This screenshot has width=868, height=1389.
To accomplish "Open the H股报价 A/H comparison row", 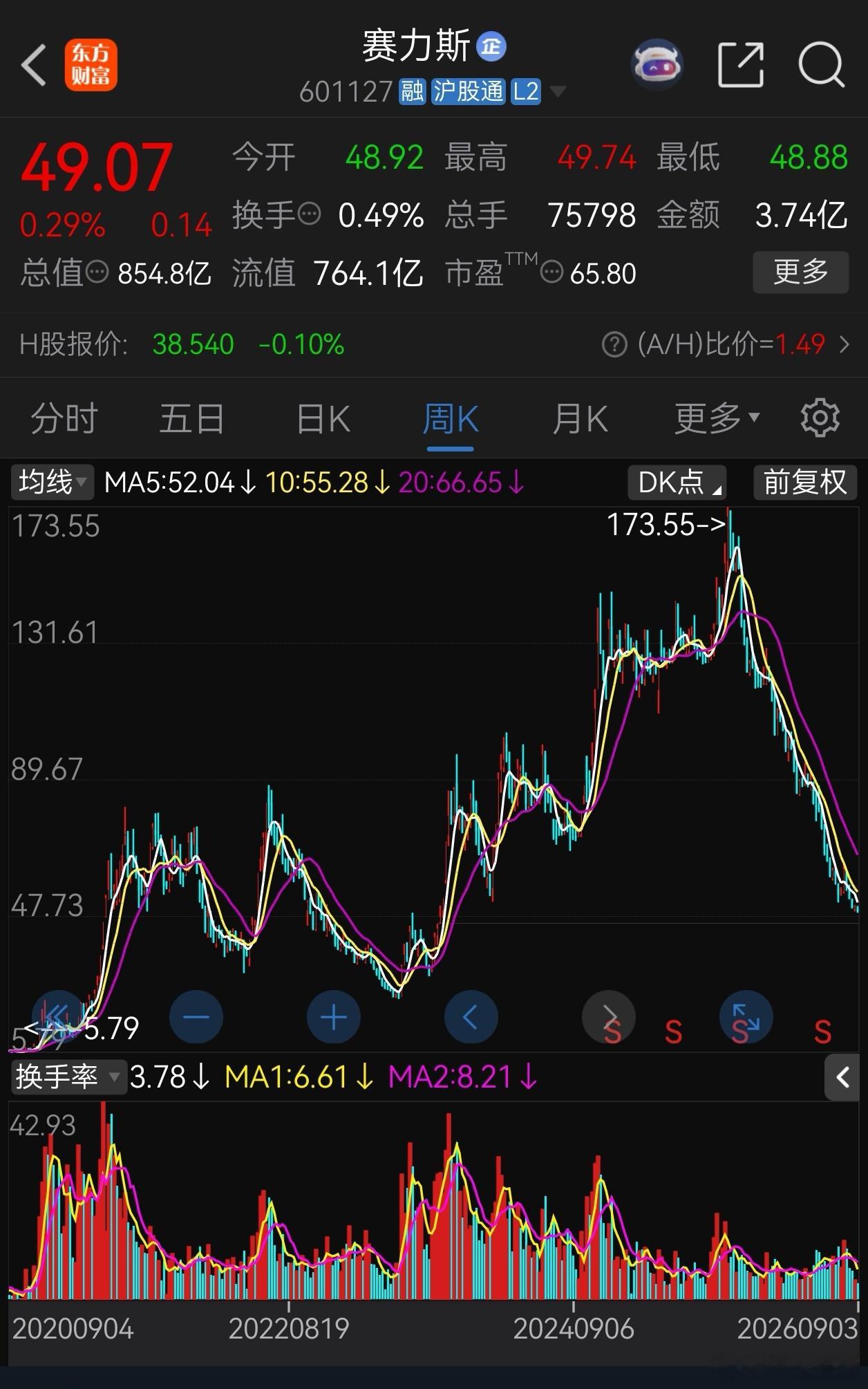I will click(x=434, y=344).
